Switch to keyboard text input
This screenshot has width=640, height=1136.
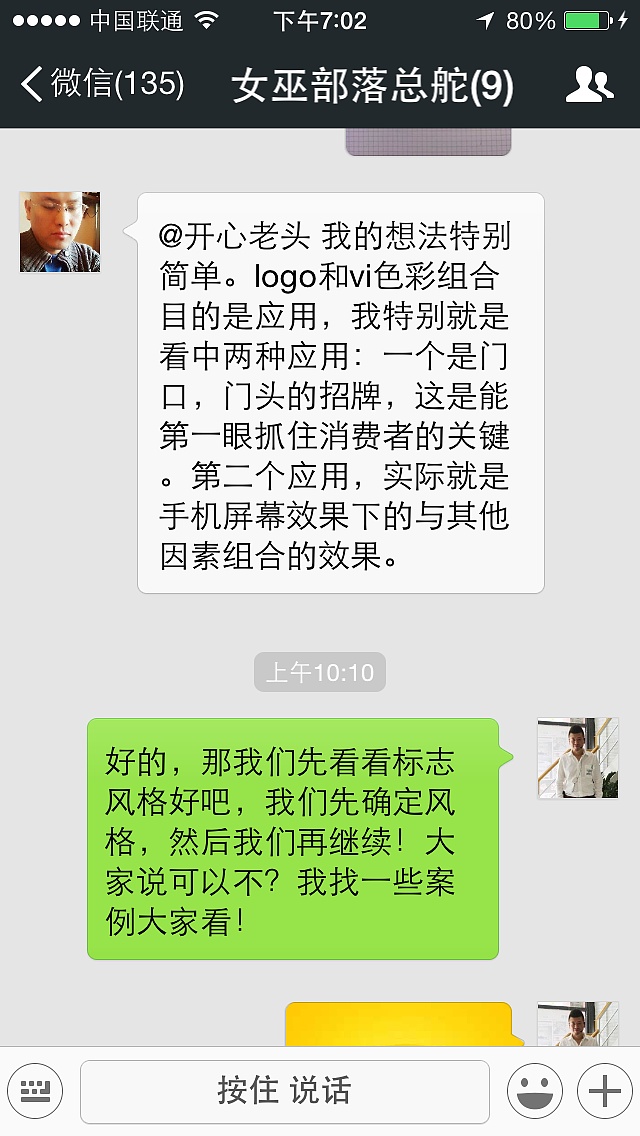[34, 1090]
